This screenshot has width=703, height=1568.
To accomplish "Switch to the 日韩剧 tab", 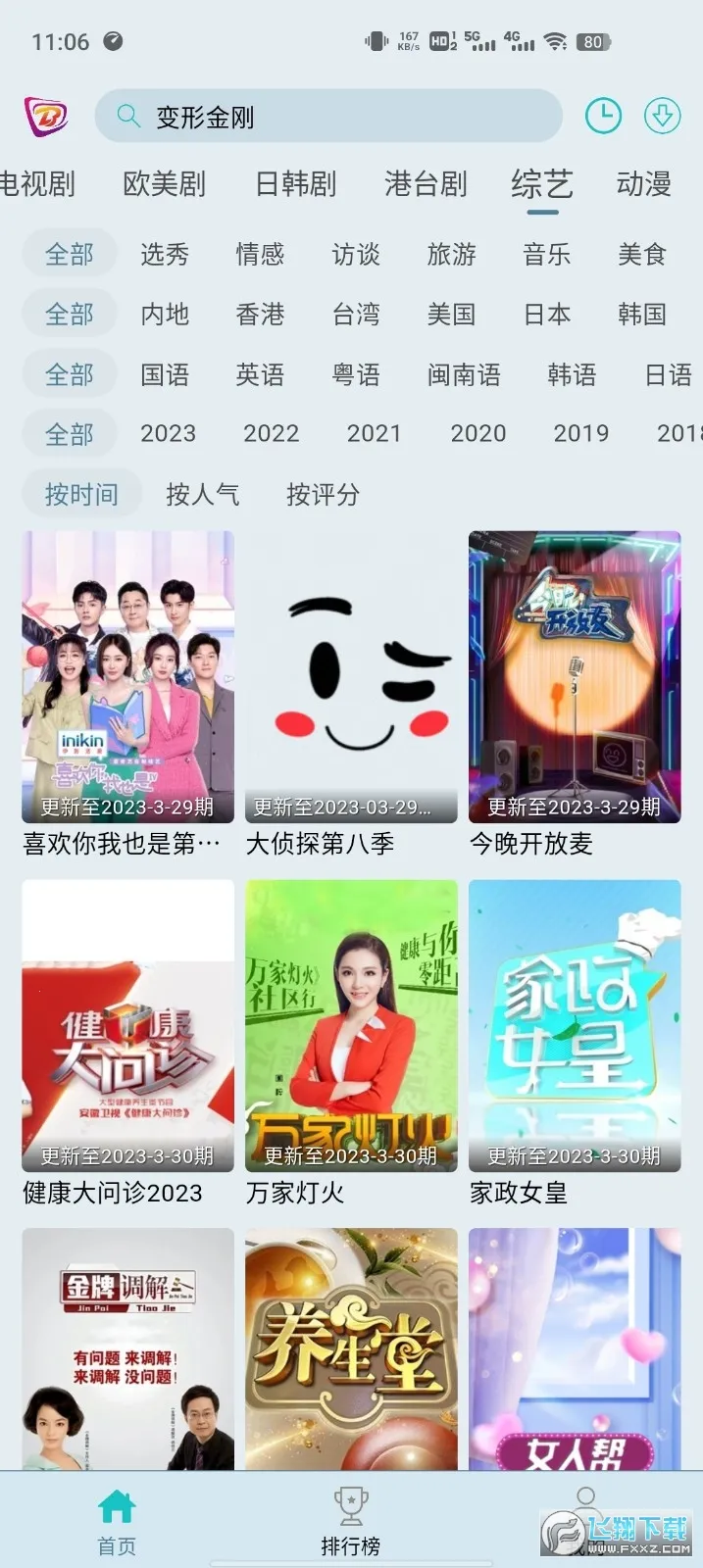I will pos(295,184).
